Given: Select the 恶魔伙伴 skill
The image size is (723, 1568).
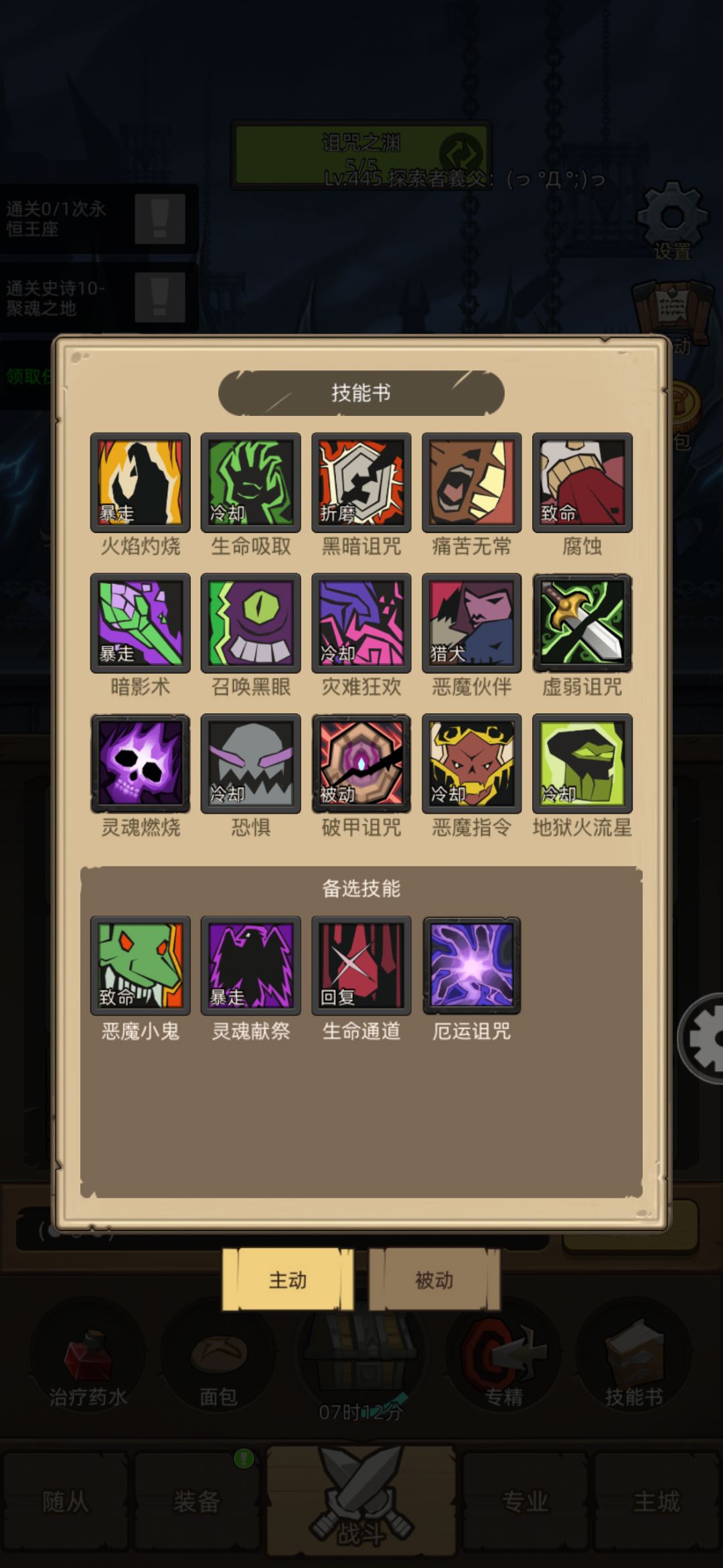Looking at the screenshot, I should pyautogui.click(x=471, y=623).
